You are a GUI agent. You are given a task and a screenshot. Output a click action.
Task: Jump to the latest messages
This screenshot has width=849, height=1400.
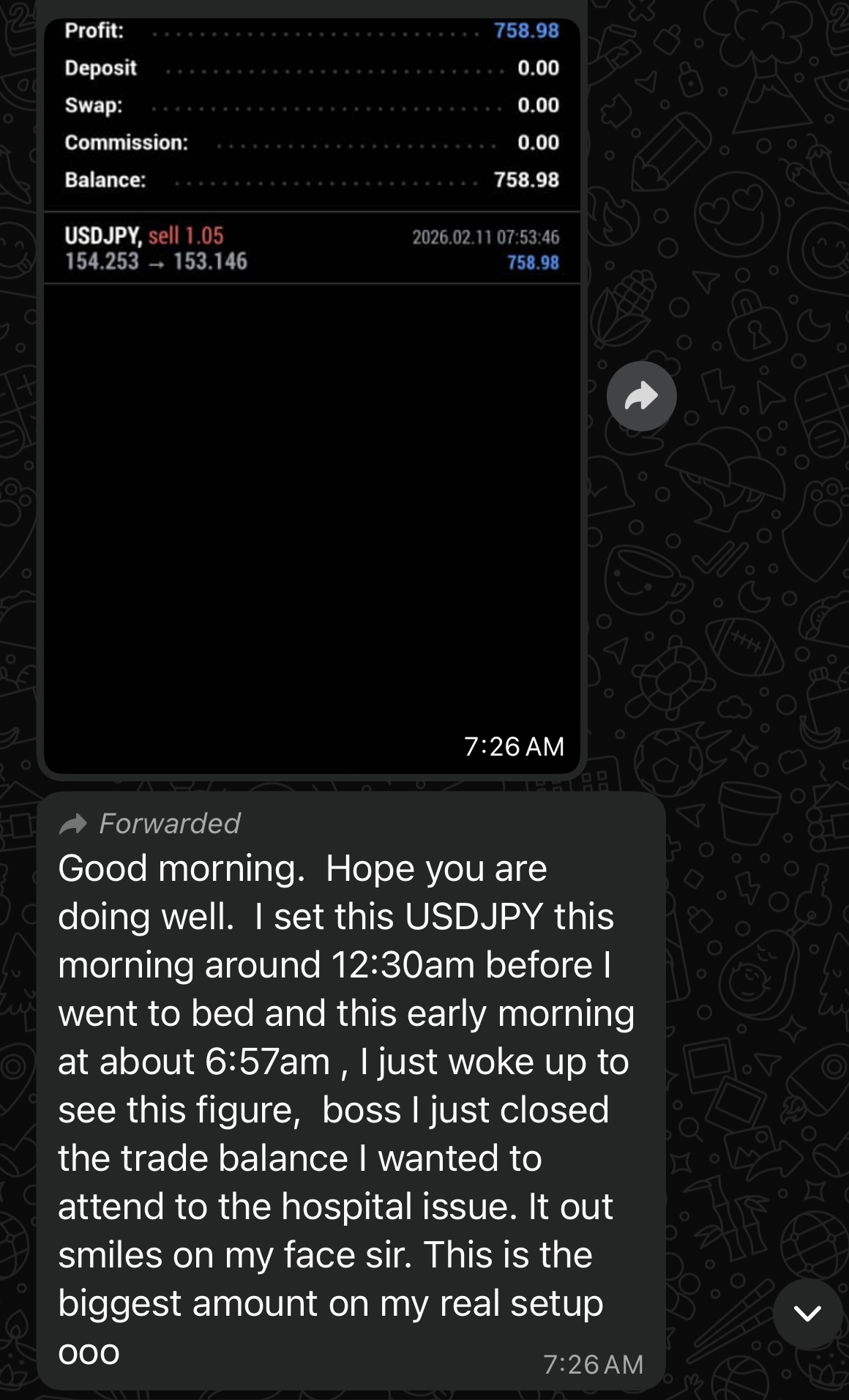pyautogui.click(x=807, y=1314)
